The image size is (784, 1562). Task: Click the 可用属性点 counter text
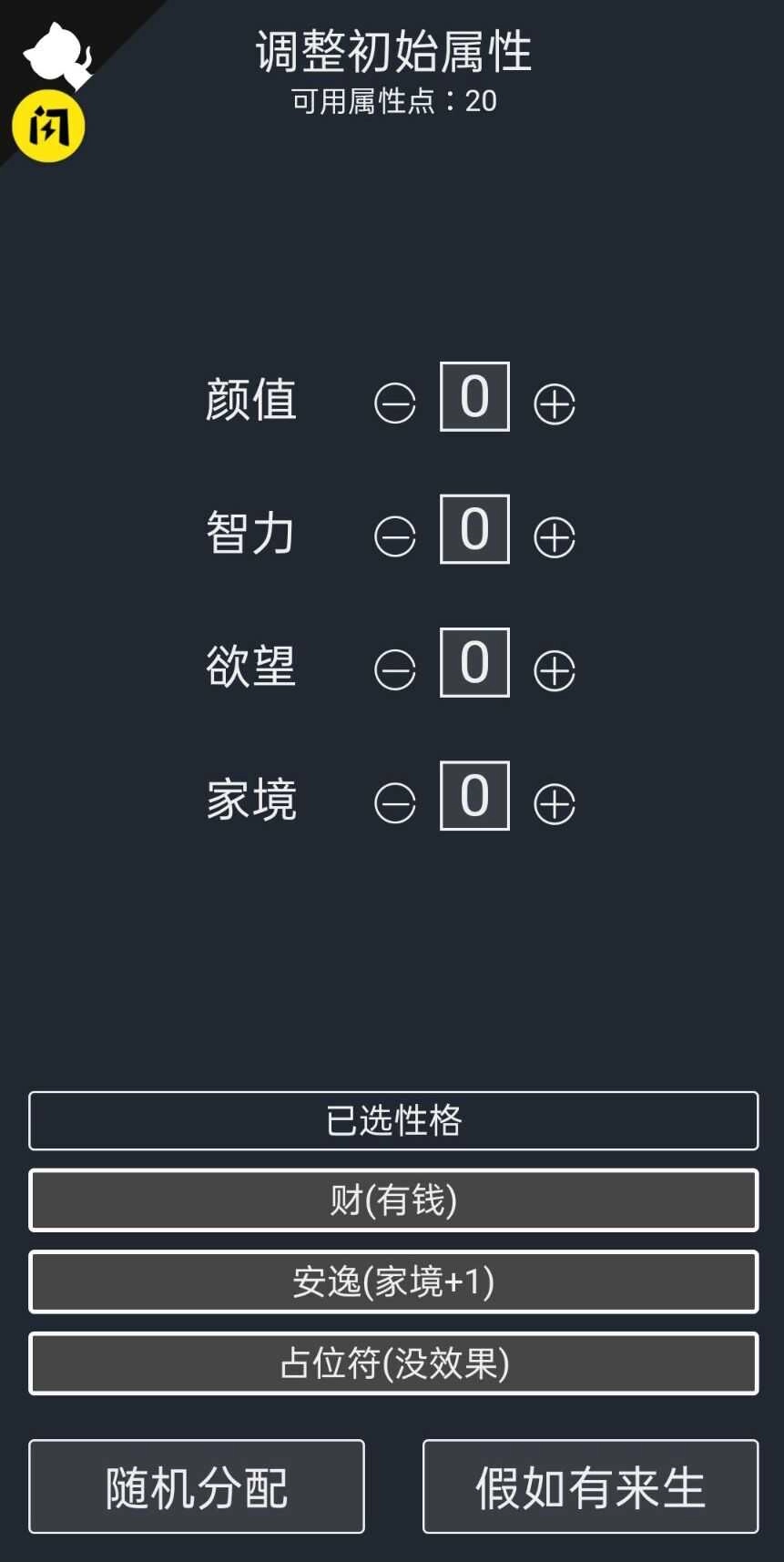(392, 102)
